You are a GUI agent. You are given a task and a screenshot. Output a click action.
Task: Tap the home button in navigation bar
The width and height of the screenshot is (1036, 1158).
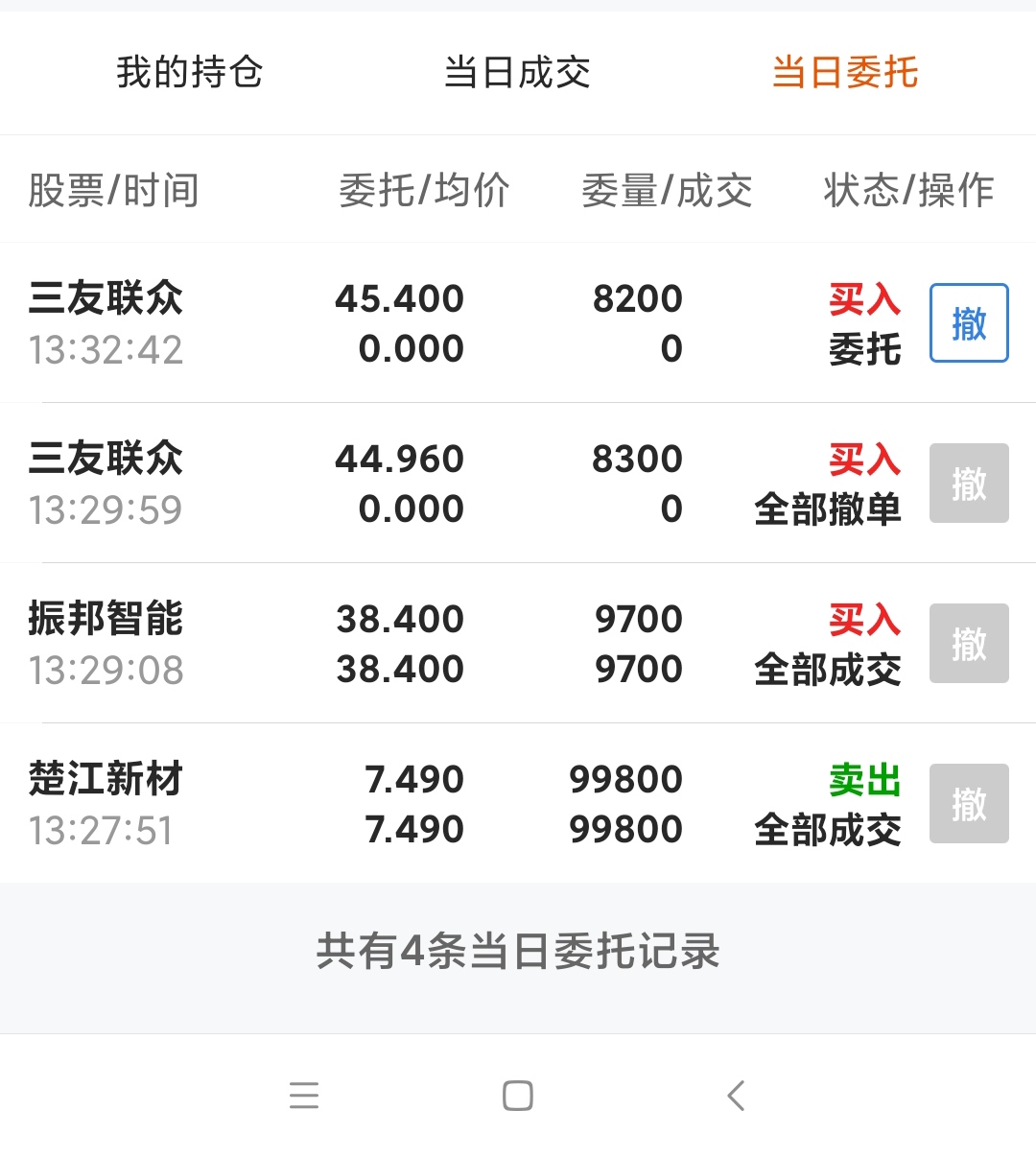click(517, 1094)
